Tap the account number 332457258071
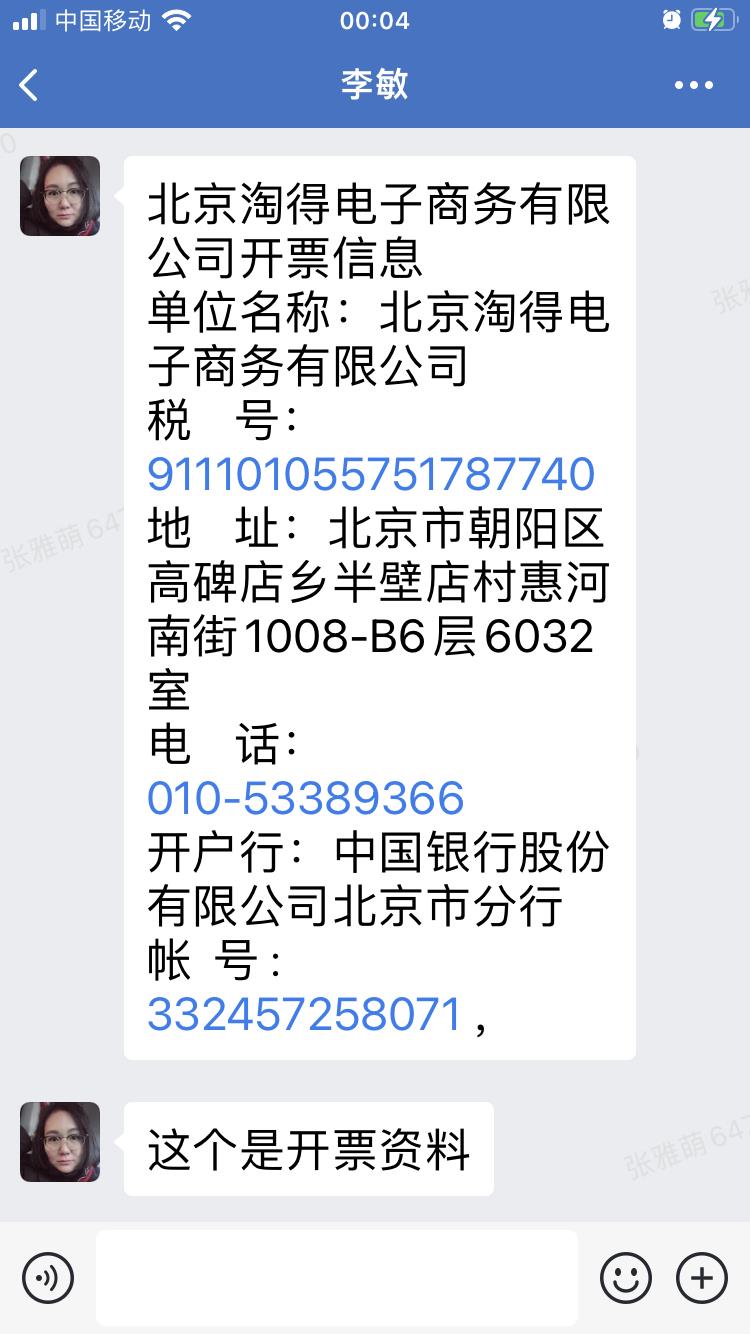The height and width of the screenshot is (1334, 750). [305, 1014]
